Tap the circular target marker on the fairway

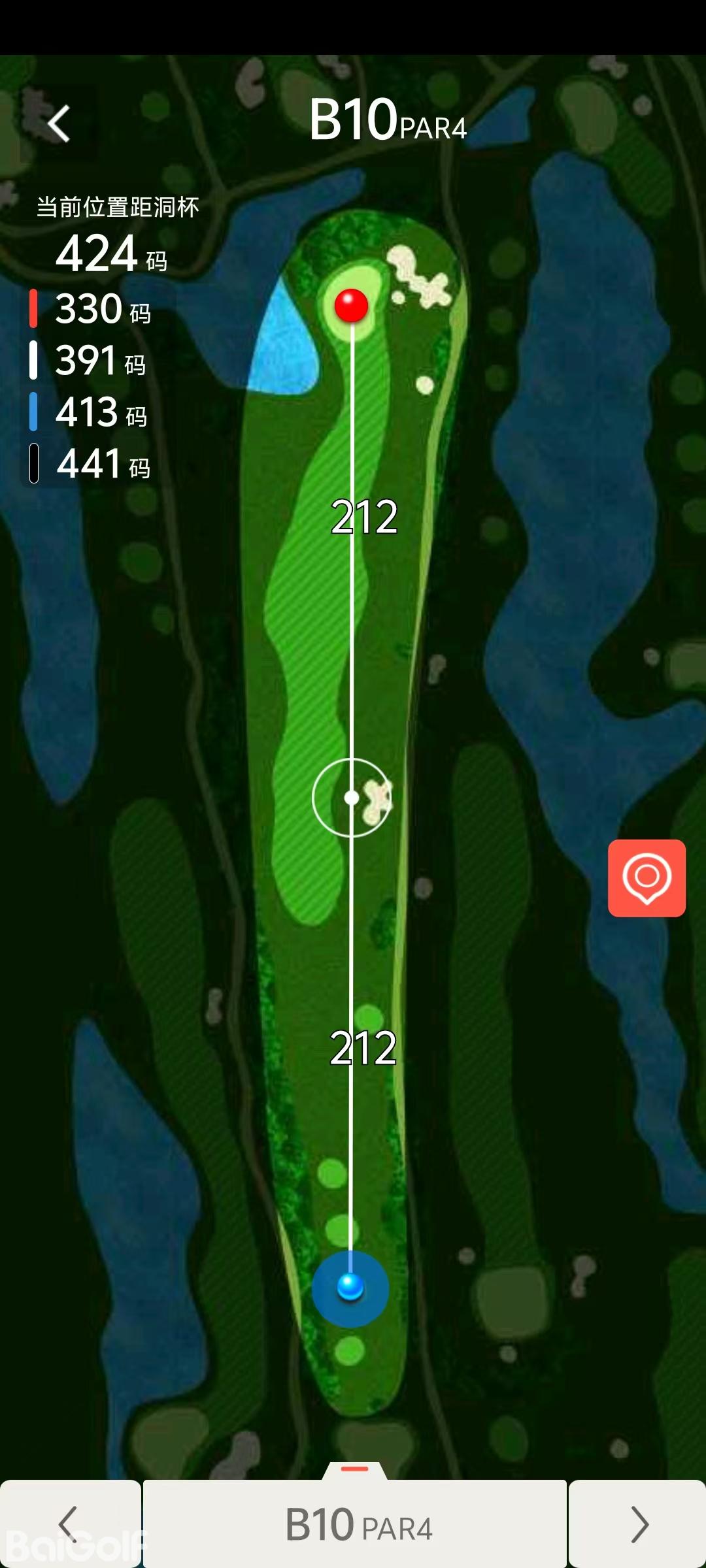(352, 798)
